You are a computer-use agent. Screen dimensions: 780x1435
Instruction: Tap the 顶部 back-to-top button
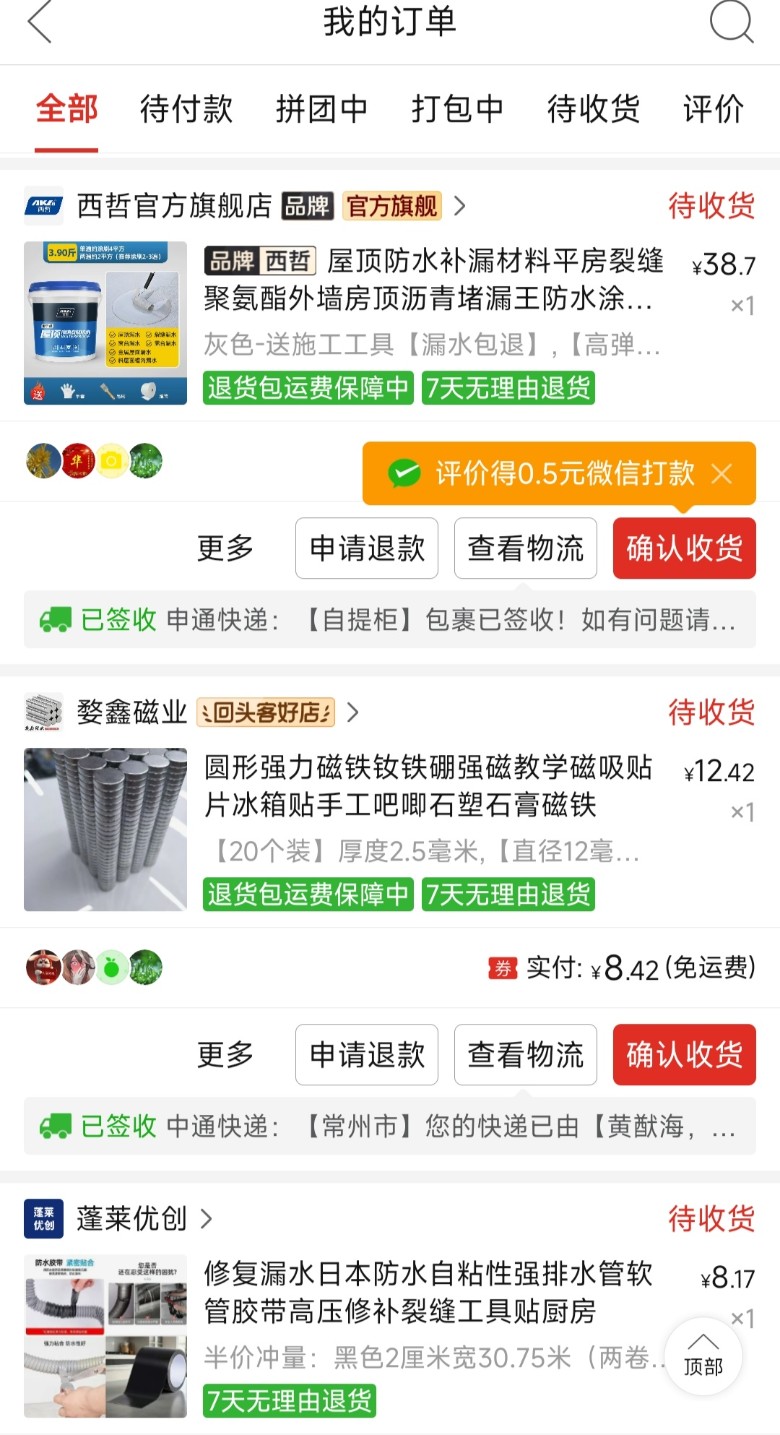[x=703, y=1356]
